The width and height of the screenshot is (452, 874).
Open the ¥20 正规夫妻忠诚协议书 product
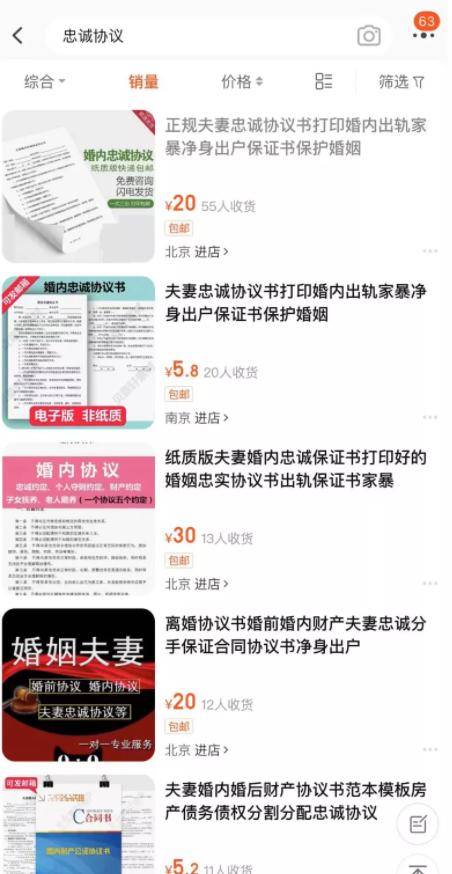[295, 137]
